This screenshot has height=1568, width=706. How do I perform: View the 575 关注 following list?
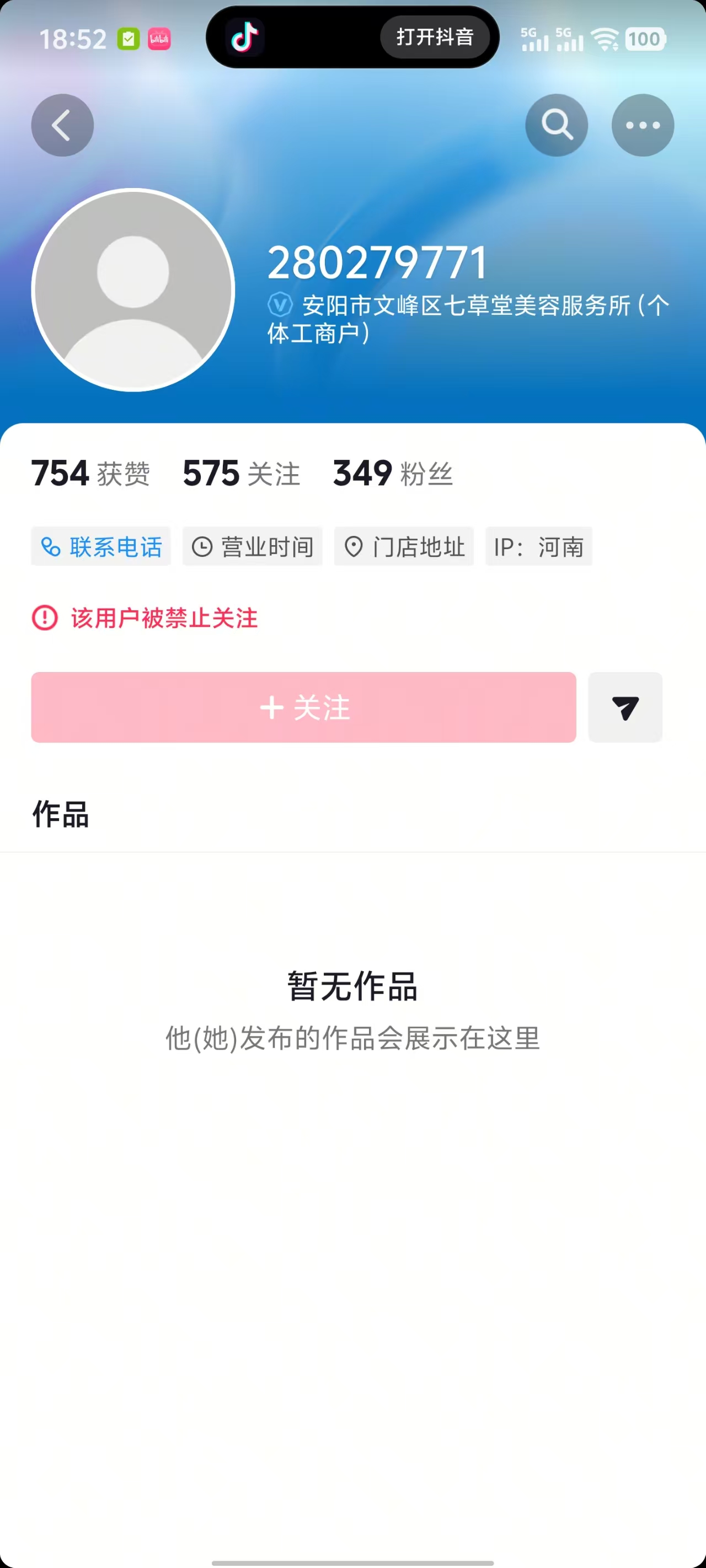click(241, 473)
